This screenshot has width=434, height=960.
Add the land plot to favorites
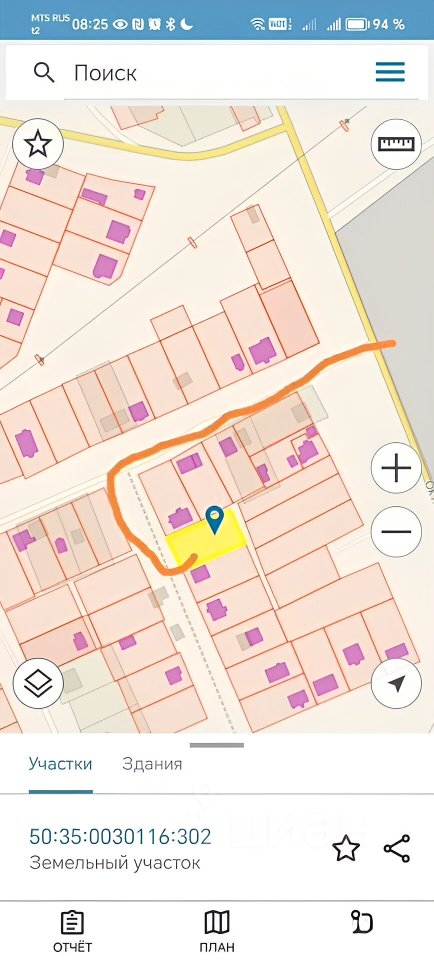pos(346,849)
